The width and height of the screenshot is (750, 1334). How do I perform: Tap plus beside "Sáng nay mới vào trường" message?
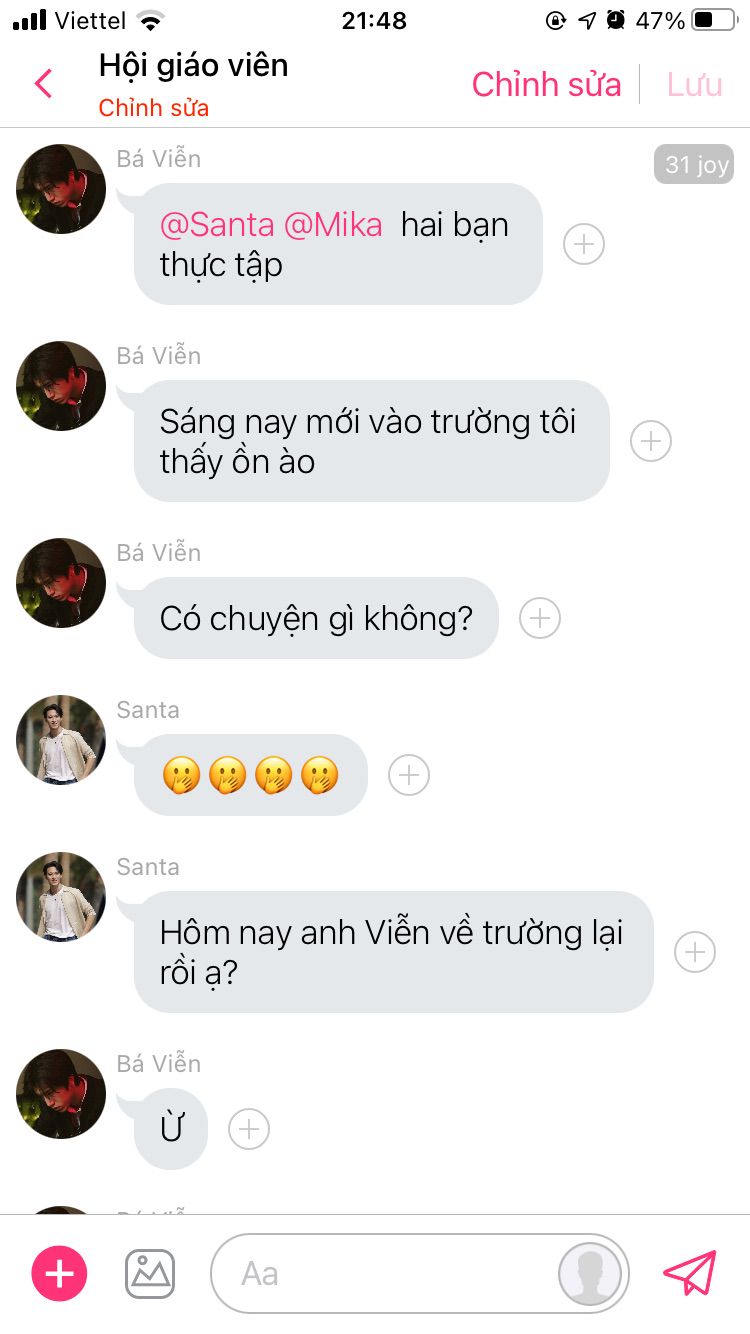[651, 441]
